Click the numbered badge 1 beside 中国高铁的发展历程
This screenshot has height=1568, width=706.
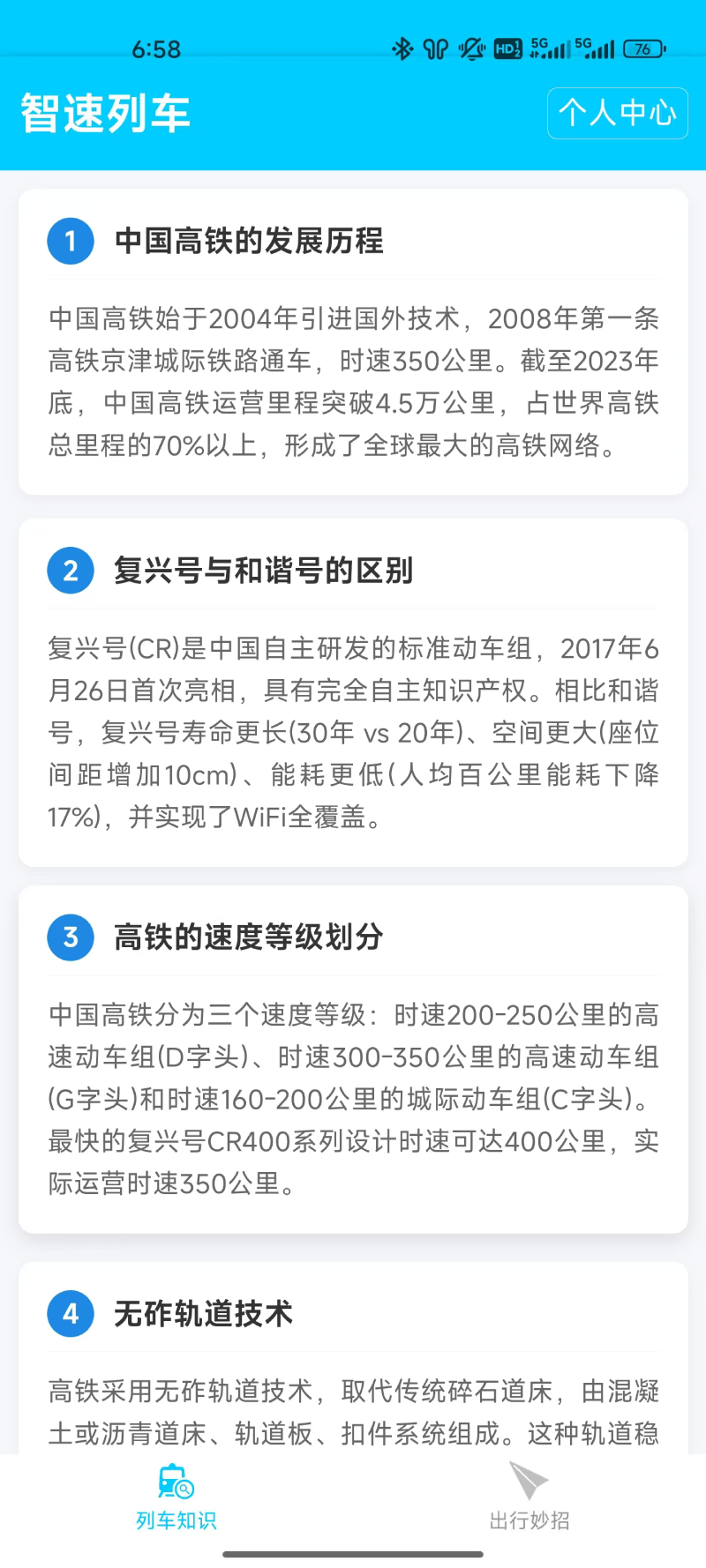tap(71, 240)
